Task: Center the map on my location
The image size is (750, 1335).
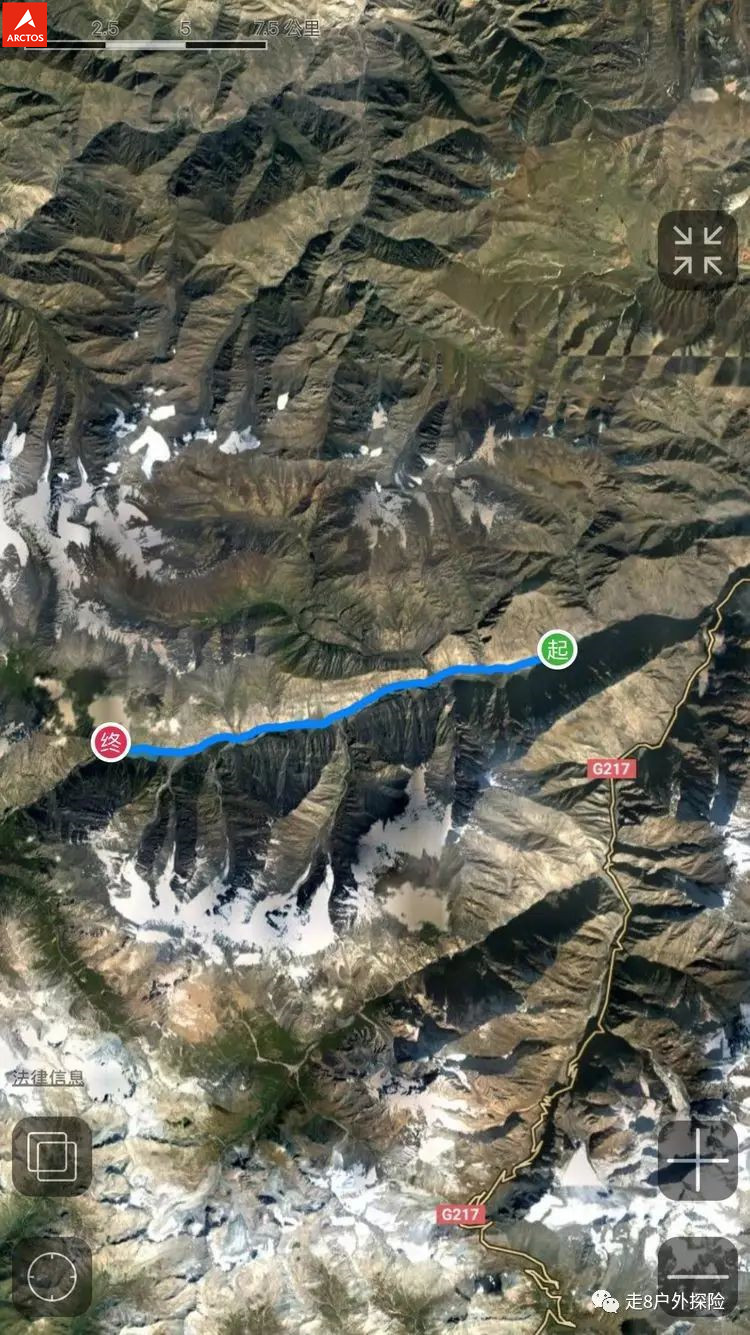Action: coord(52,1276)
